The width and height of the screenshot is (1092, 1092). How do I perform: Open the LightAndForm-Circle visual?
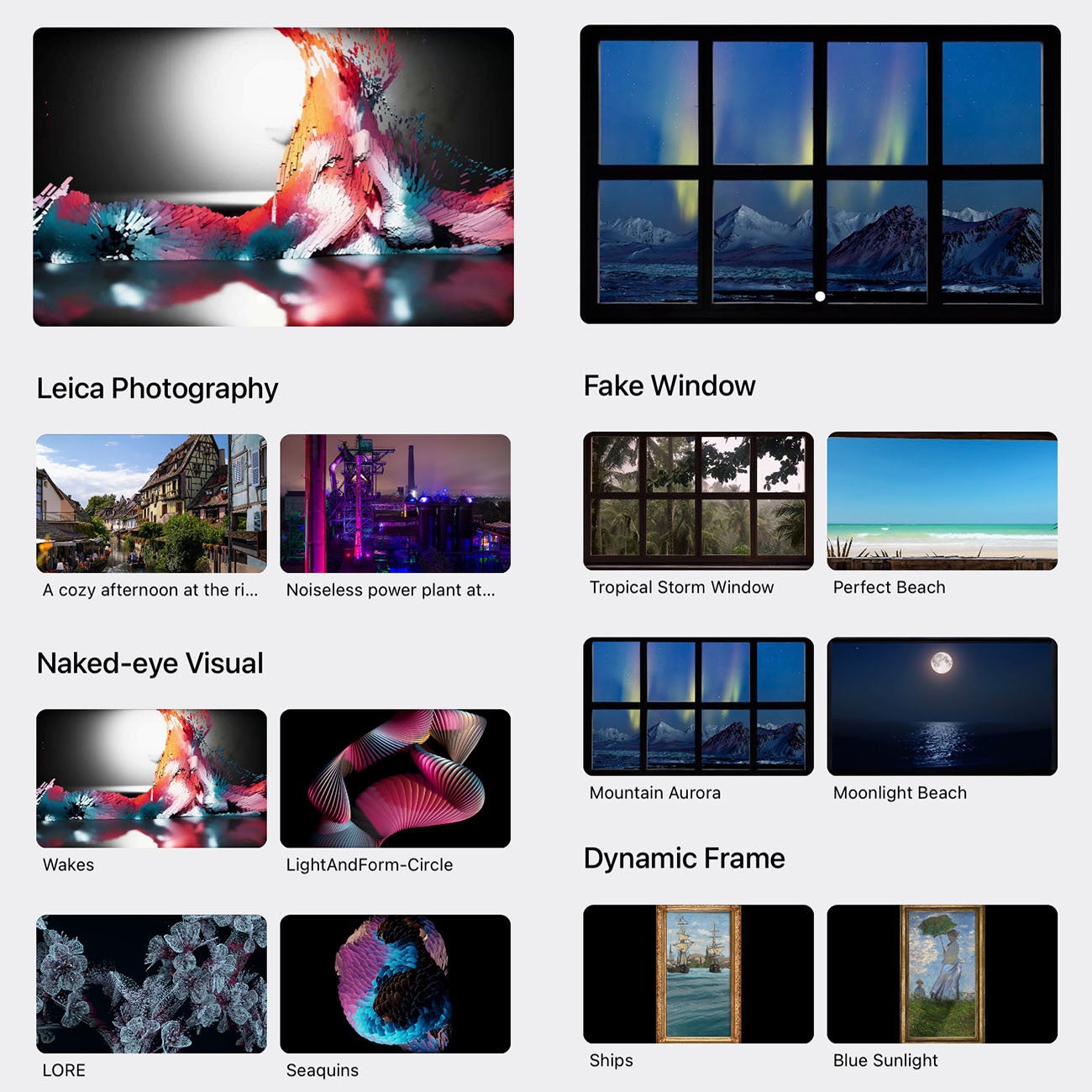point(395,778)
